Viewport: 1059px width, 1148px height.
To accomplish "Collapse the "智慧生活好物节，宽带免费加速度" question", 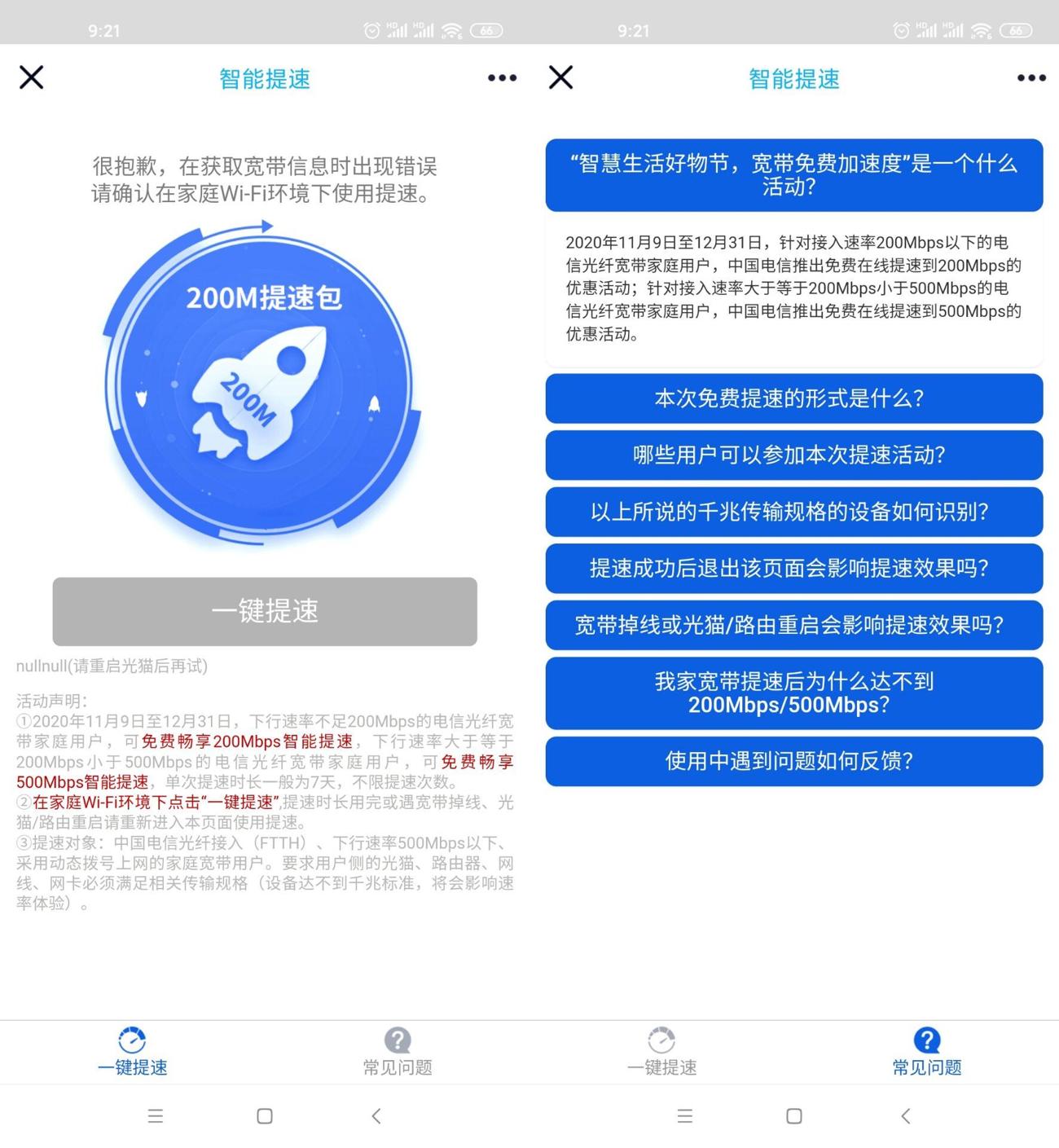I will (793, 175).
